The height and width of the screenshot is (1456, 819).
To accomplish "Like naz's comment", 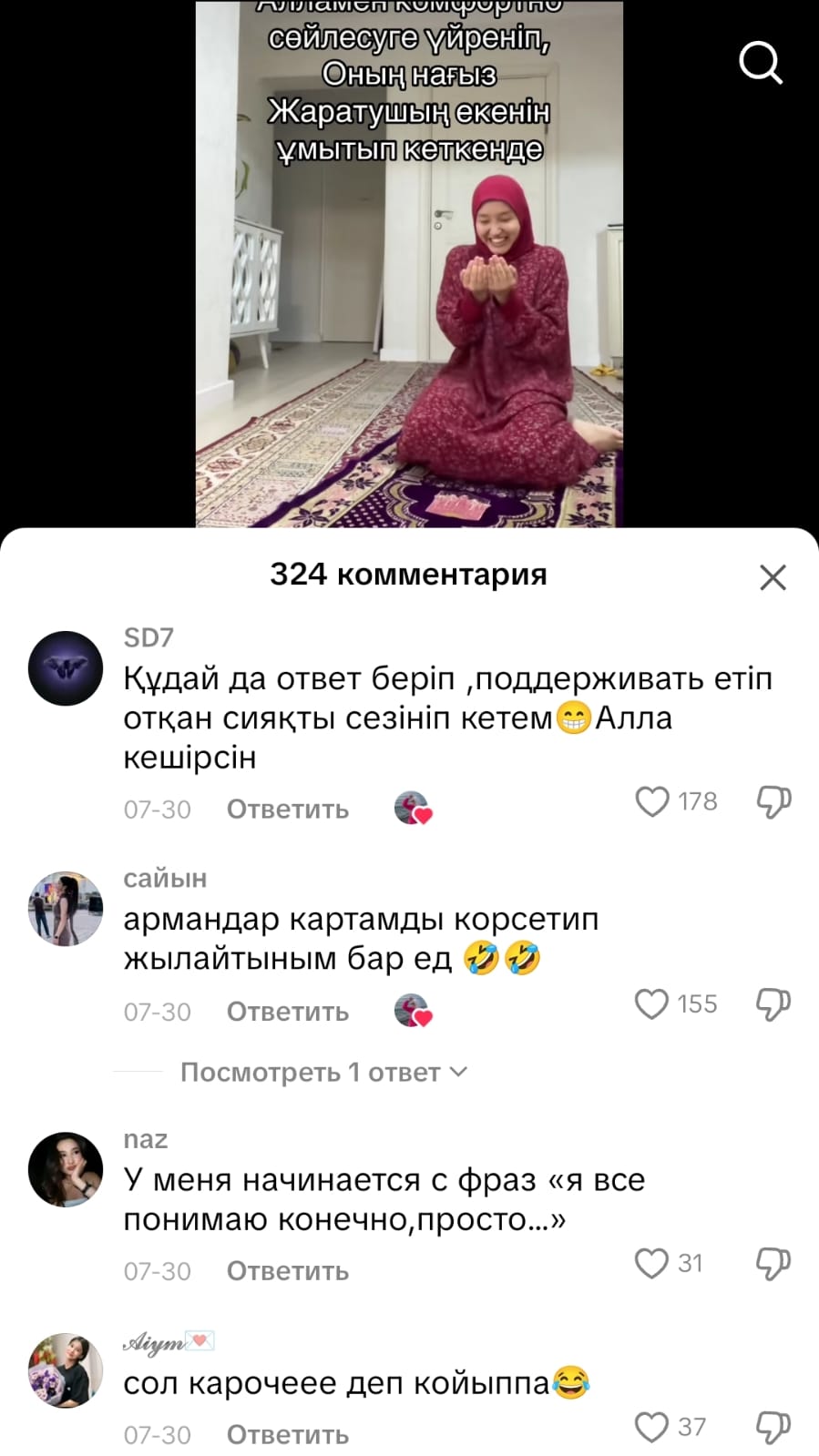I will point(651,1263).
